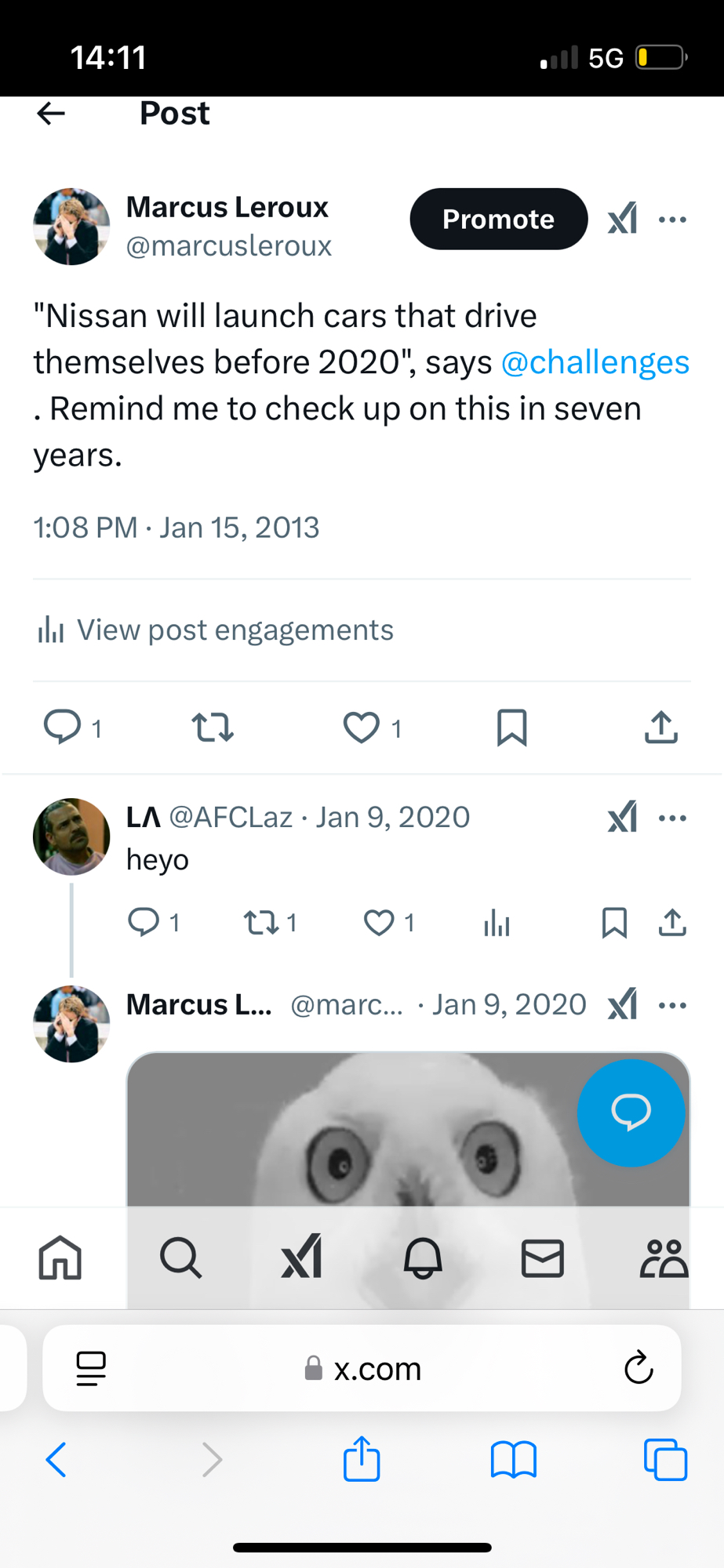Viewport: 724px width, 1568px height.
Task: Like the main Nissan post
Action: (362, 727)
